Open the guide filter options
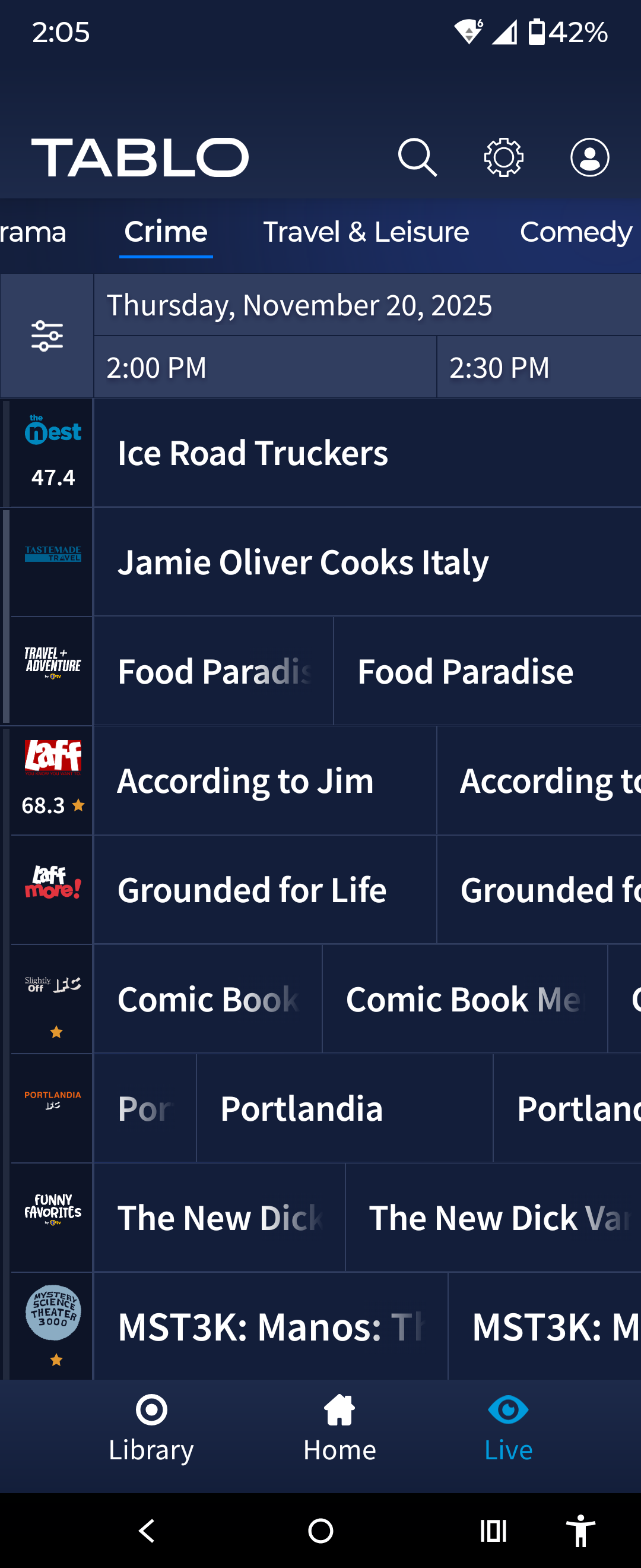 coord(47,336)
